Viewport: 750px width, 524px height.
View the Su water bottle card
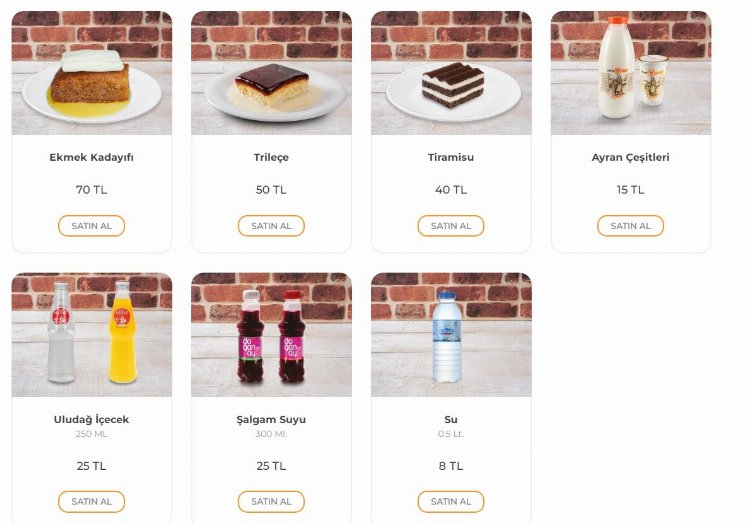pyautogui.click(x=451, y=335)
